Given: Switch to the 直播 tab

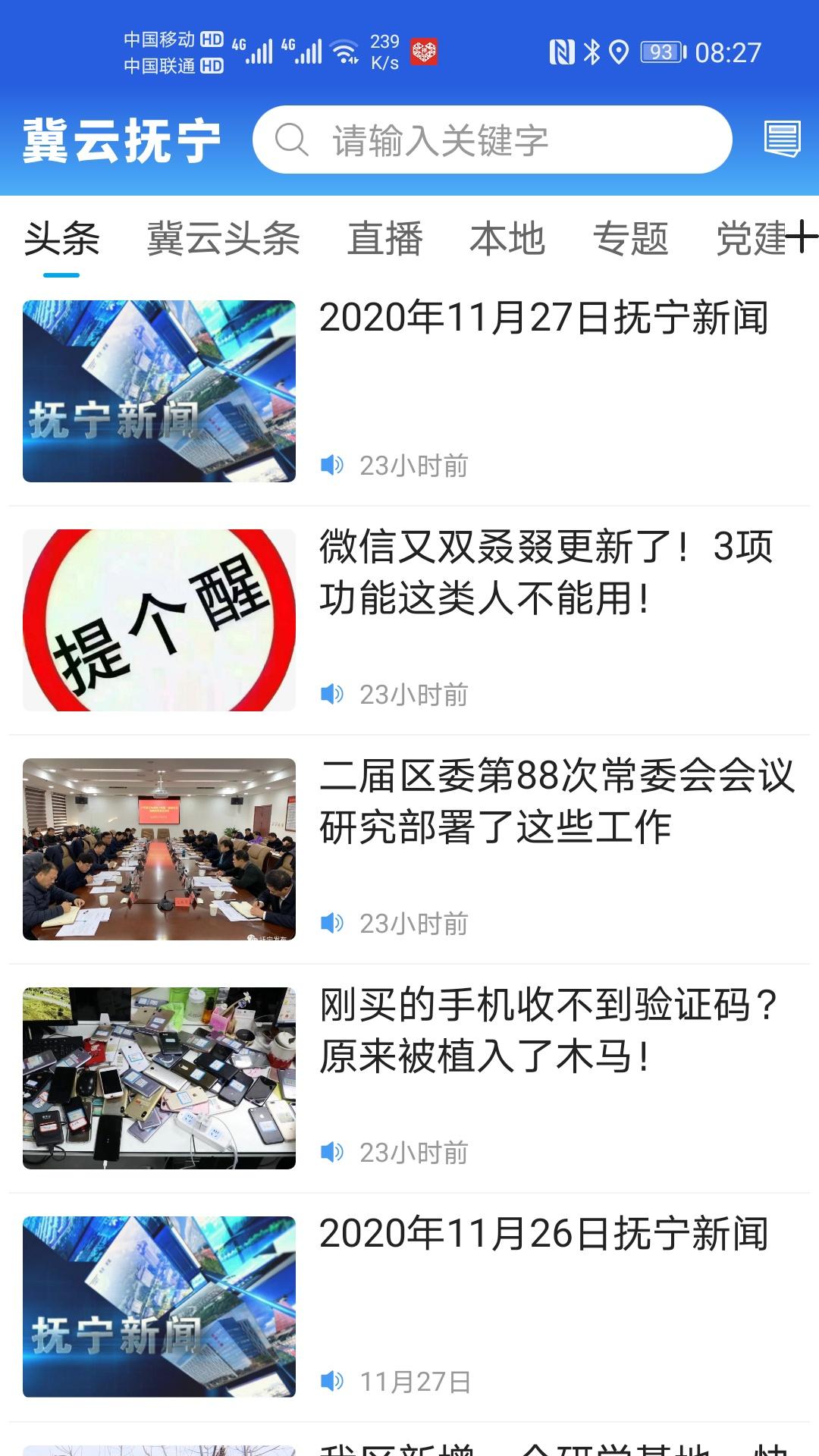Looking at the screenshot, I should 385,239.
